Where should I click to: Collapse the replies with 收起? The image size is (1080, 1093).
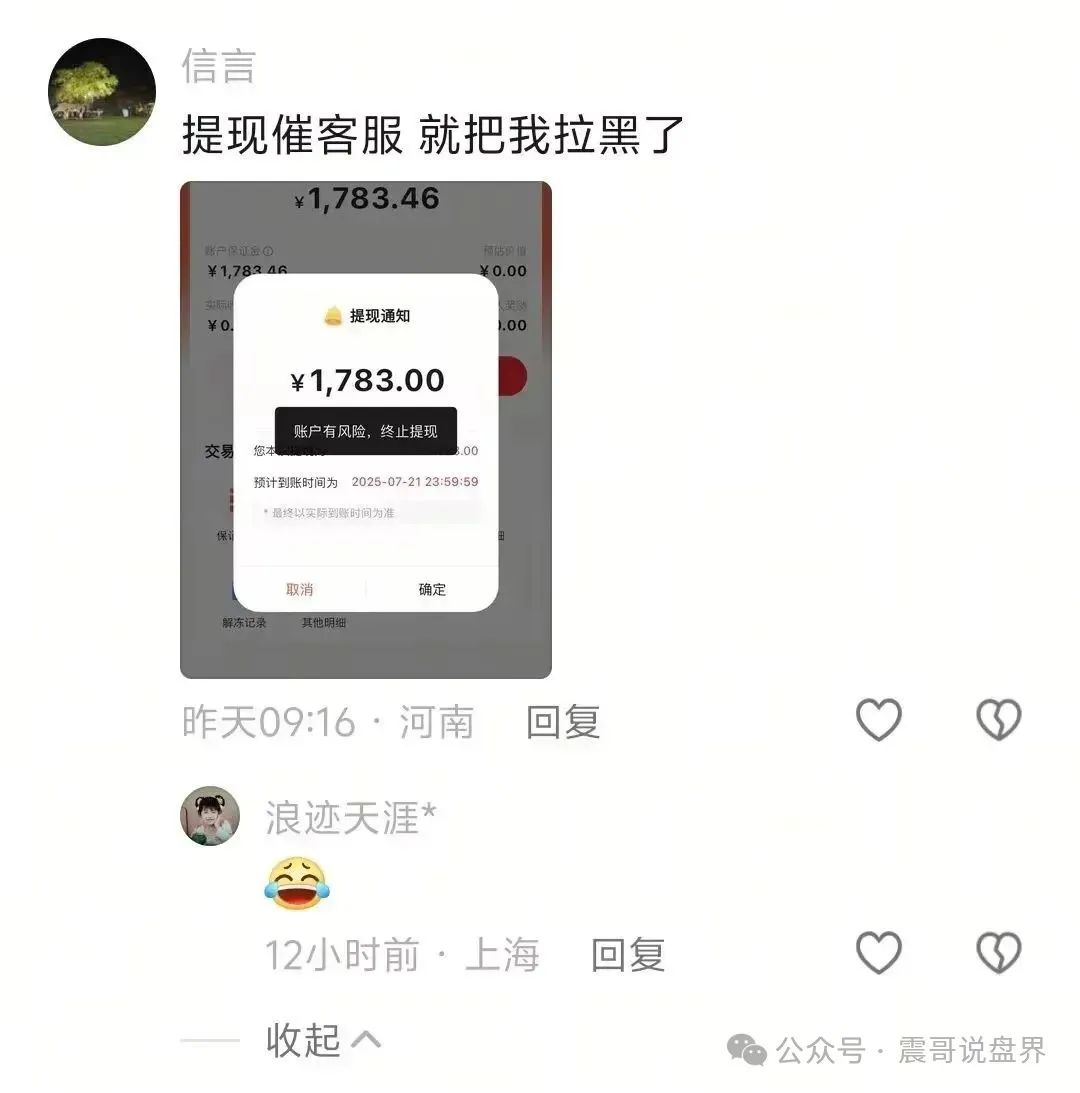322,1040
